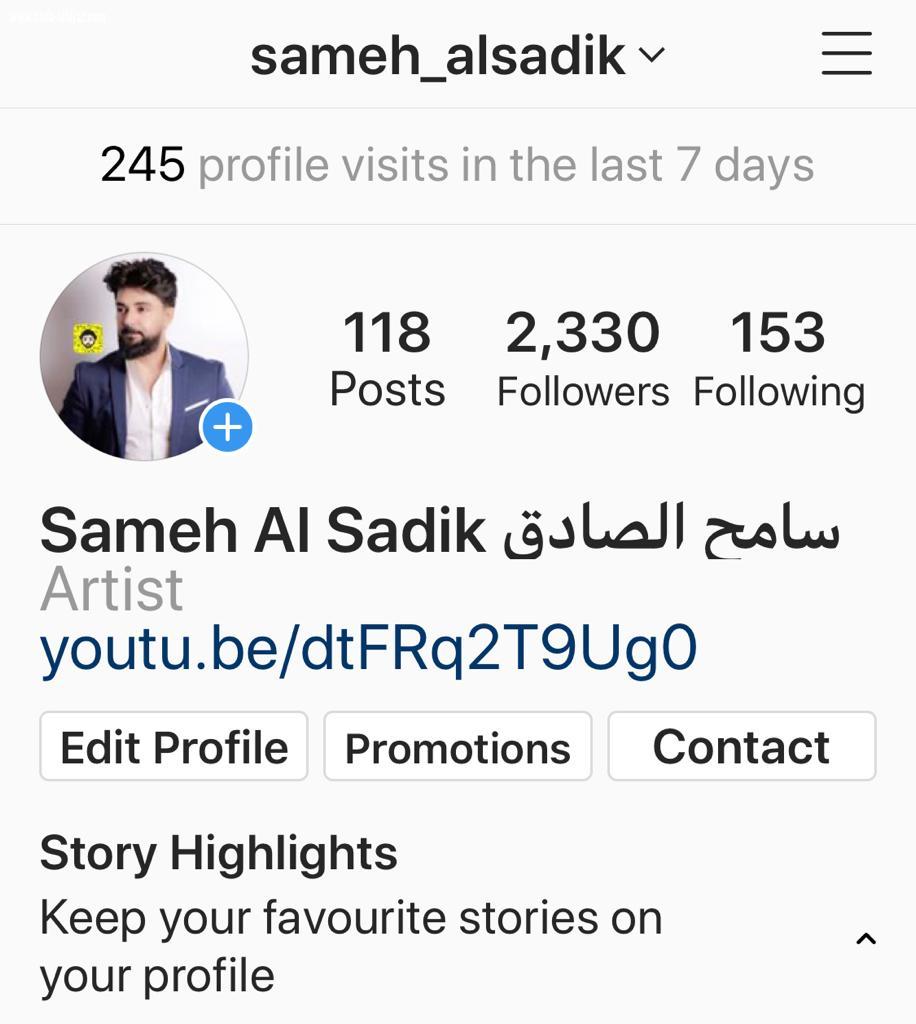Collapse the Story Highlights section

[x=866, y=938]
